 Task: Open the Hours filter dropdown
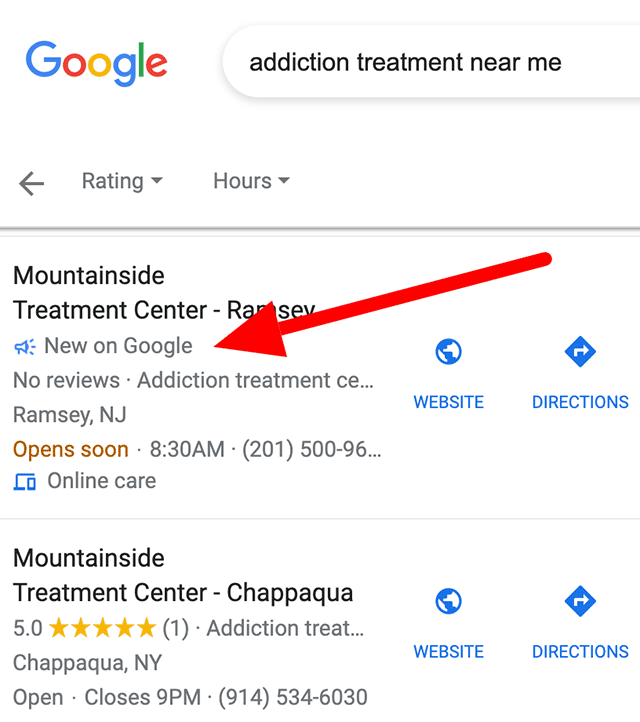[x=250, y=181]
